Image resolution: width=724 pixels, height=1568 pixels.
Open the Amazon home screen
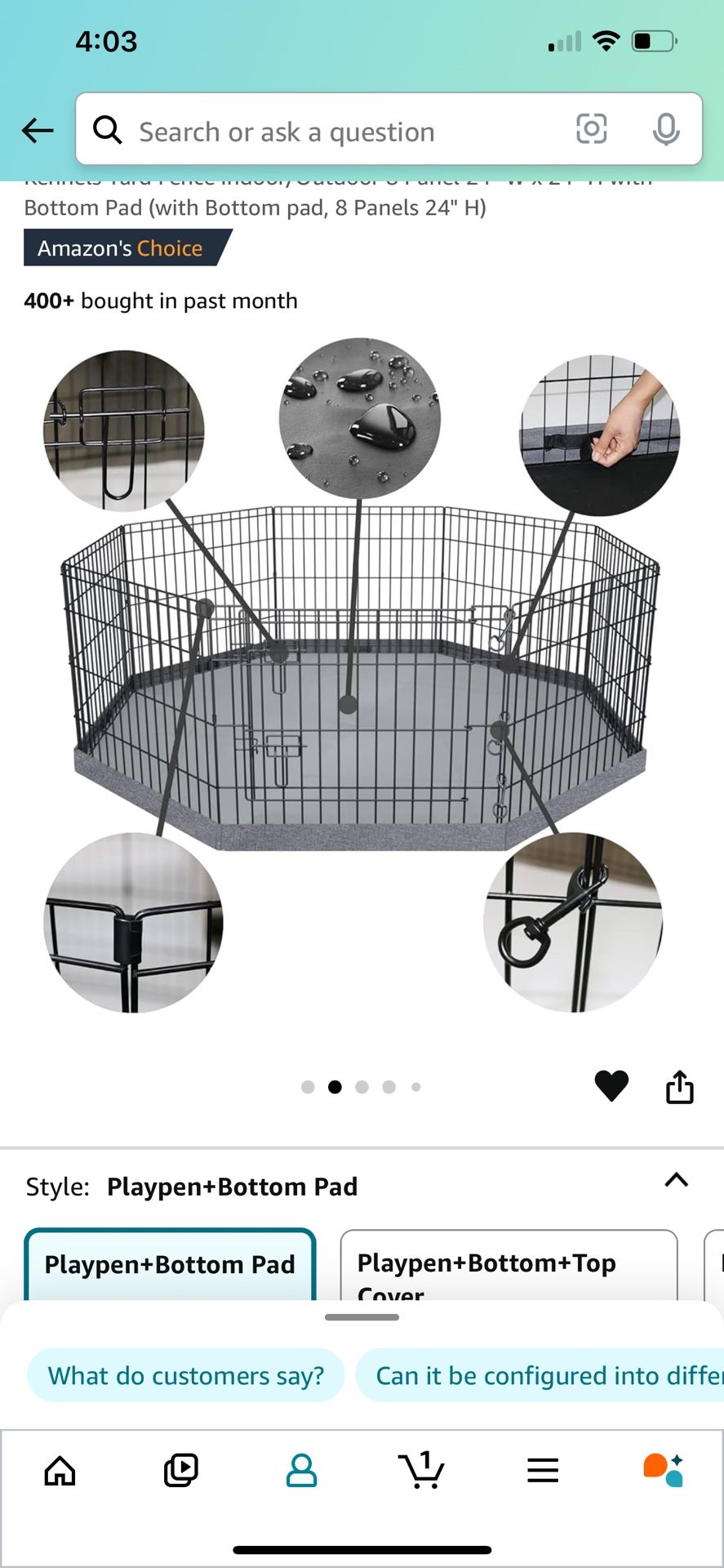(59, 1469)
